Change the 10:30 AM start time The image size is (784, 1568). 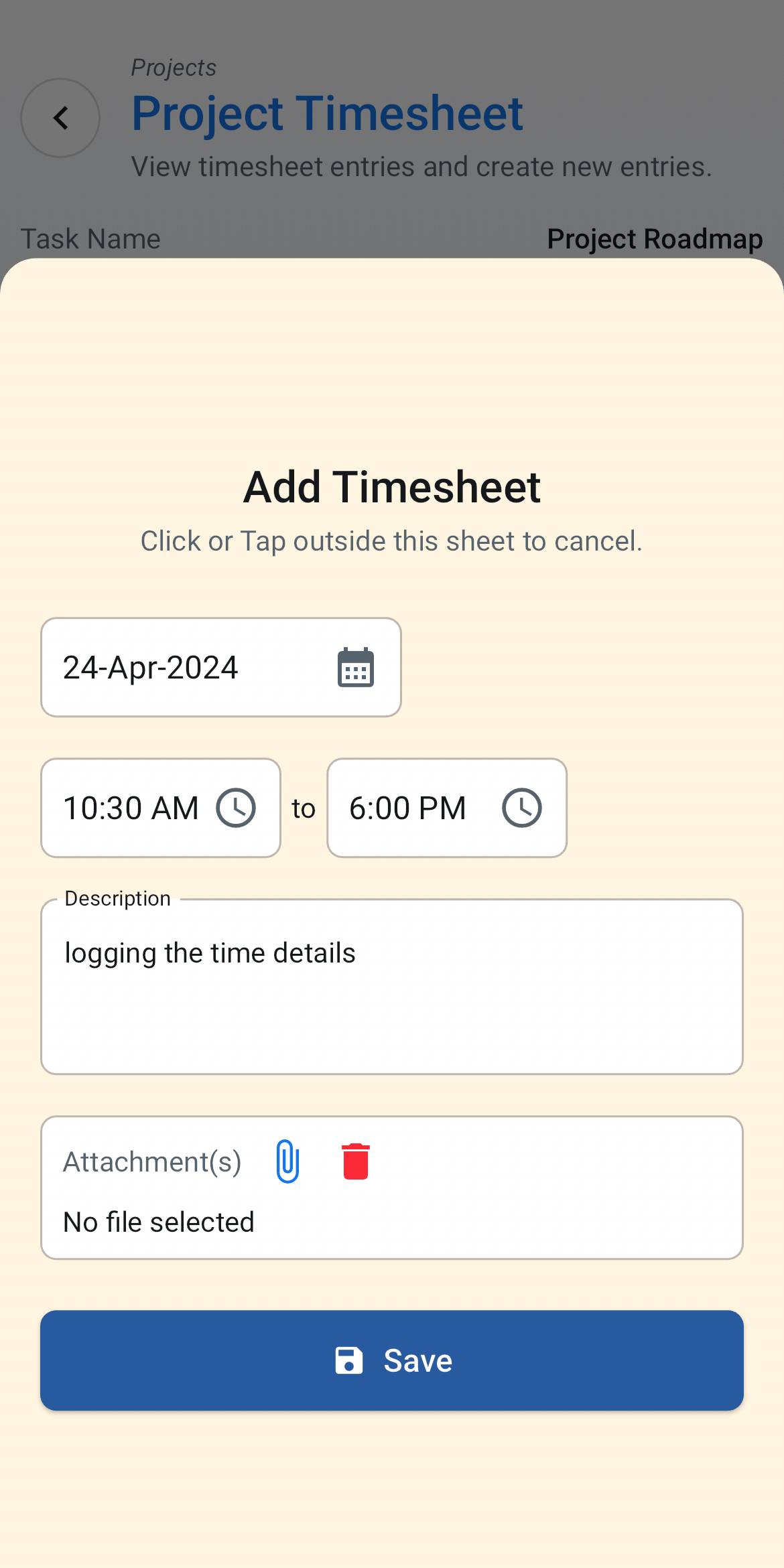[161, 808]
